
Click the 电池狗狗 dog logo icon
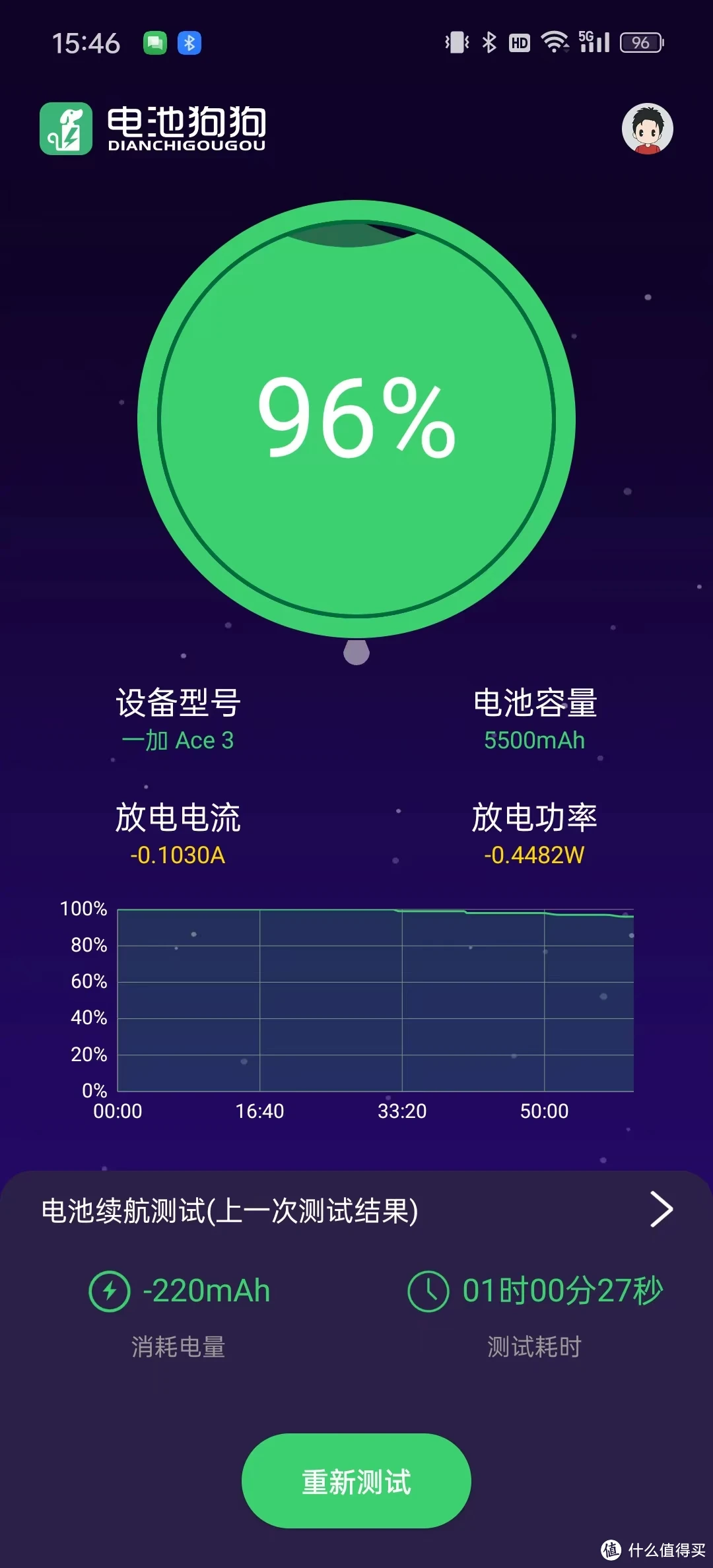[x=66, y=128]
